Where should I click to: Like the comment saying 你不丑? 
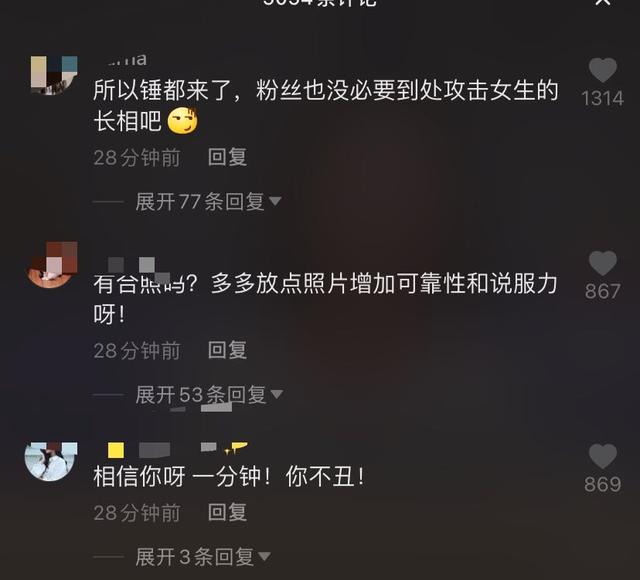[x=602, y=457]
